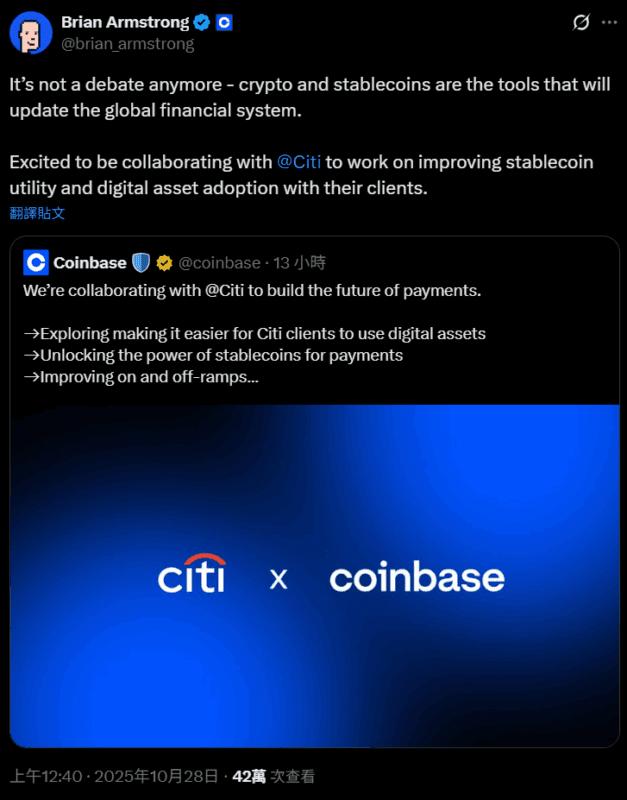Open the @Citi mention link
The width and height of the screenshot is (627, 800).
pos(298,161)
